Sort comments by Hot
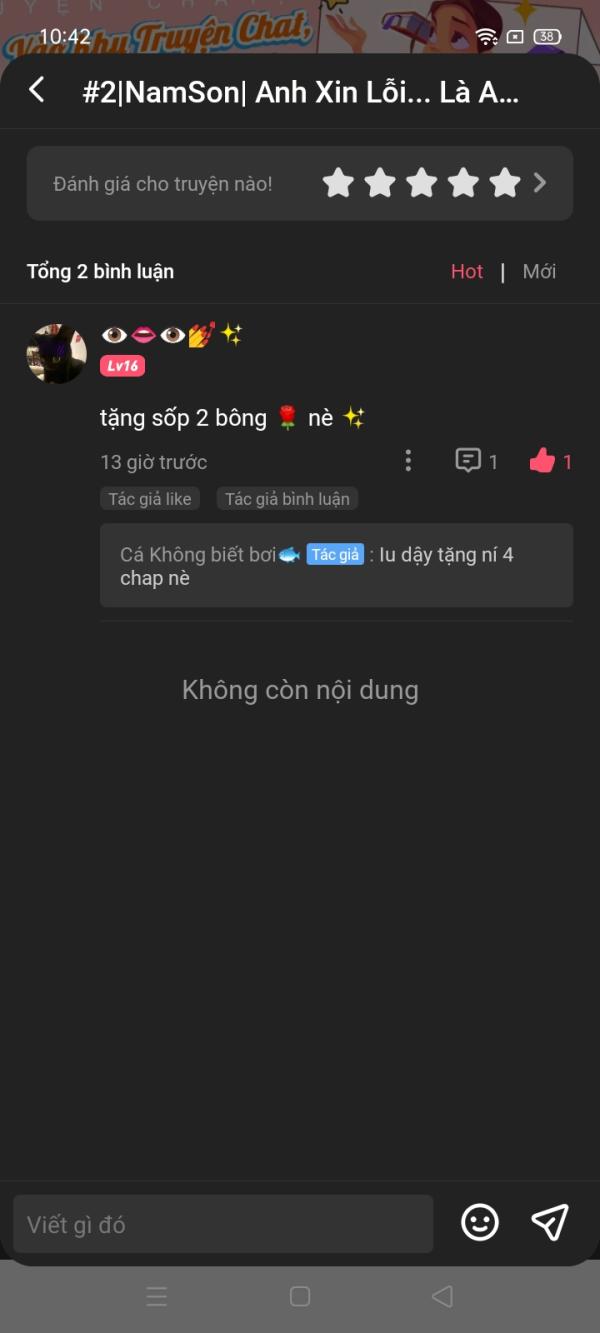This screenshot has width=600, height=1333. [466, 272]
